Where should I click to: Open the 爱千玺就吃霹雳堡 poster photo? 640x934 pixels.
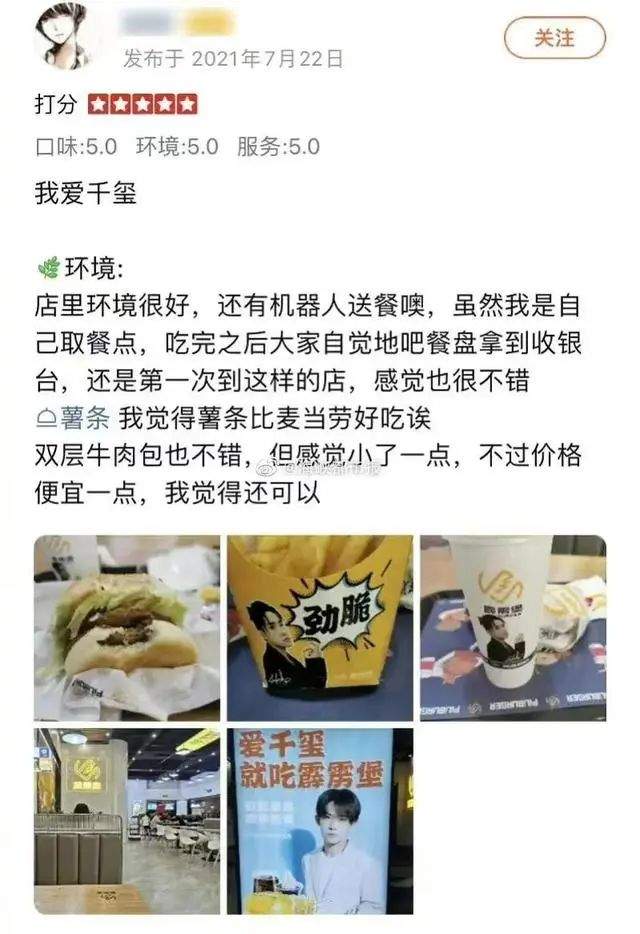tap(320, 820)
